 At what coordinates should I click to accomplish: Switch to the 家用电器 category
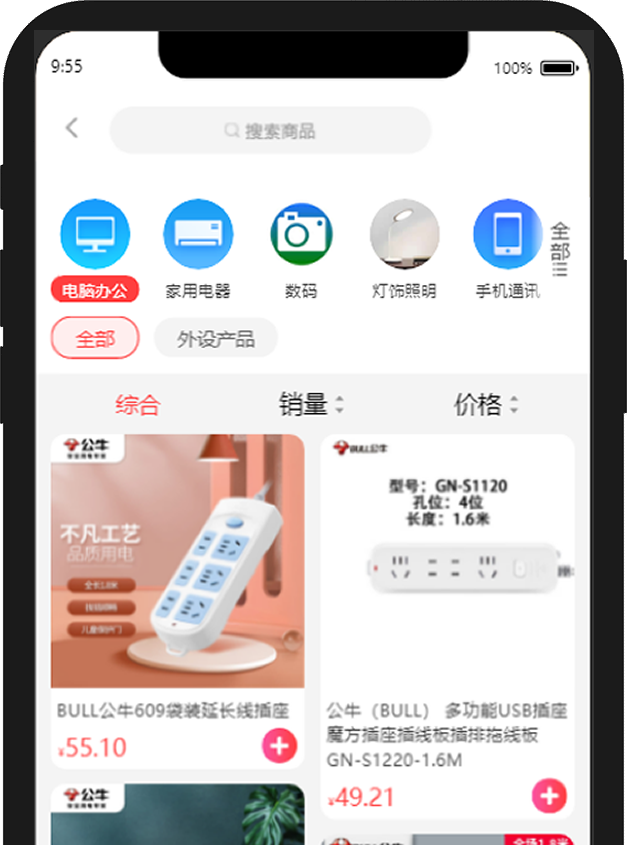click(x=197, y=250)
